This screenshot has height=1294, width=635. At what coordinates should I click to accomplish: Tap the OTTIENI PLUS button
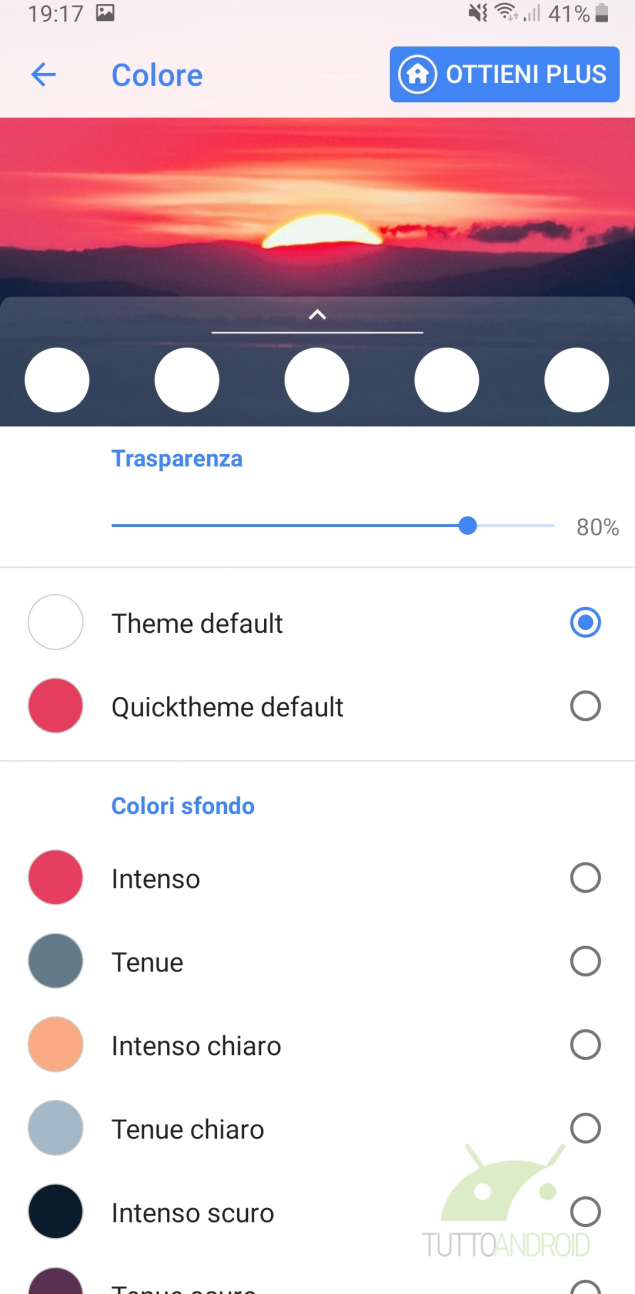tap(504, 75)
